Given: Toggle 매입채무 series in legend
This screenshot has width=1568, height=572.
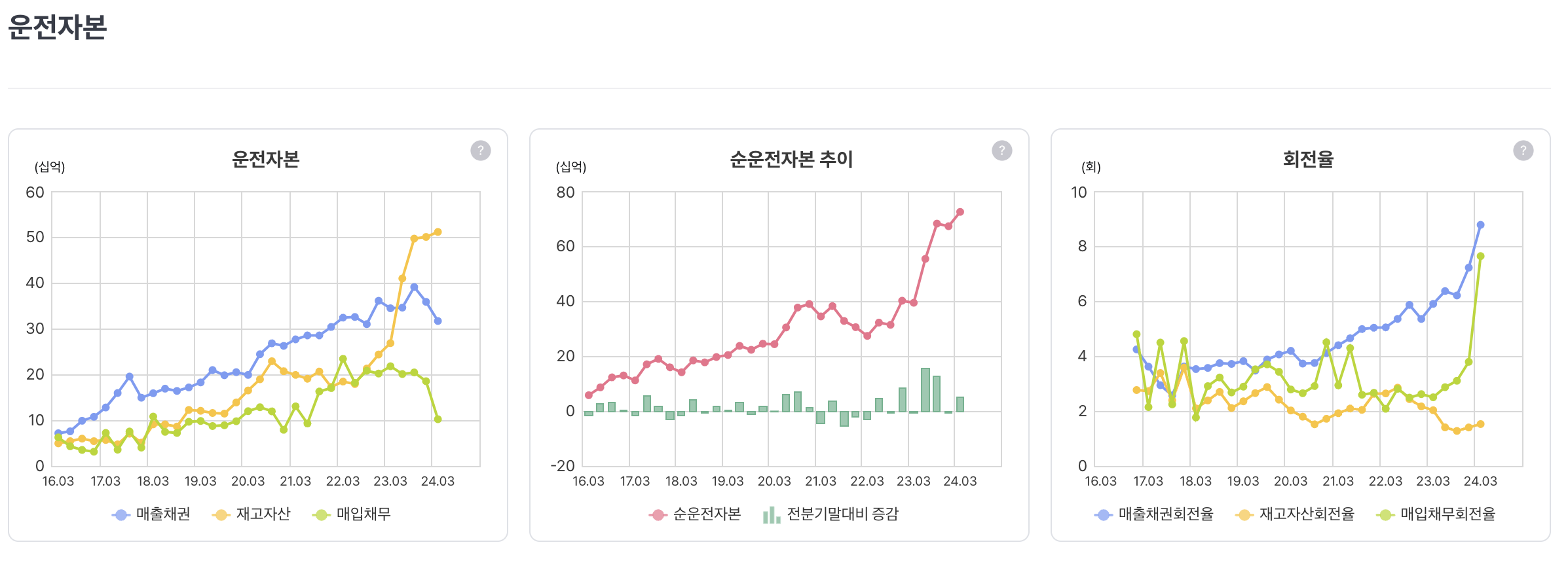Looking at the screenshot, I should (x=352, y=514).
